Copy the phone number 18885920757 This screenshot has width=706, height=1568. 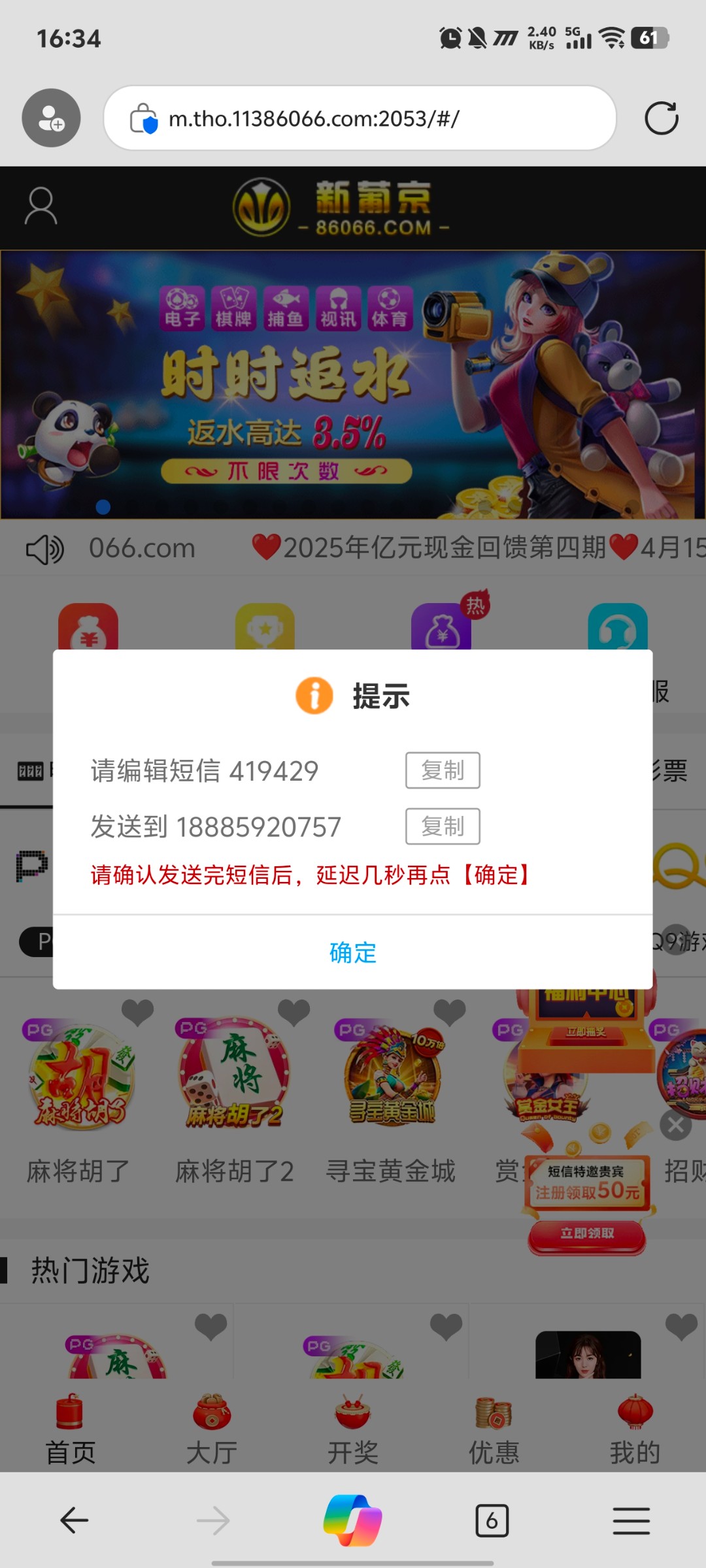(443, 826)
